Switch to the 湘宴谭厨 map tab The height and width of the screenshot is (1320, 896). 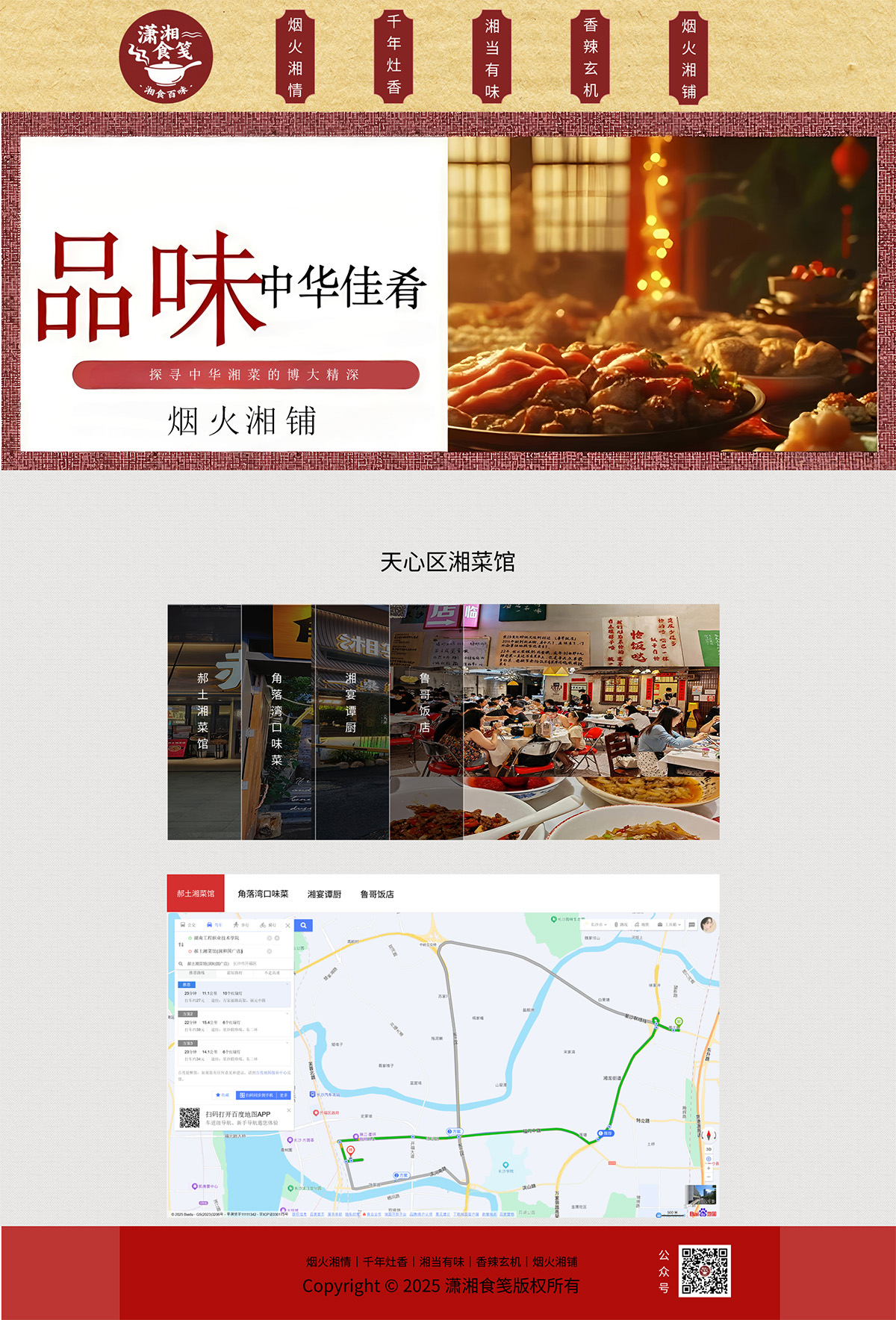324,894
